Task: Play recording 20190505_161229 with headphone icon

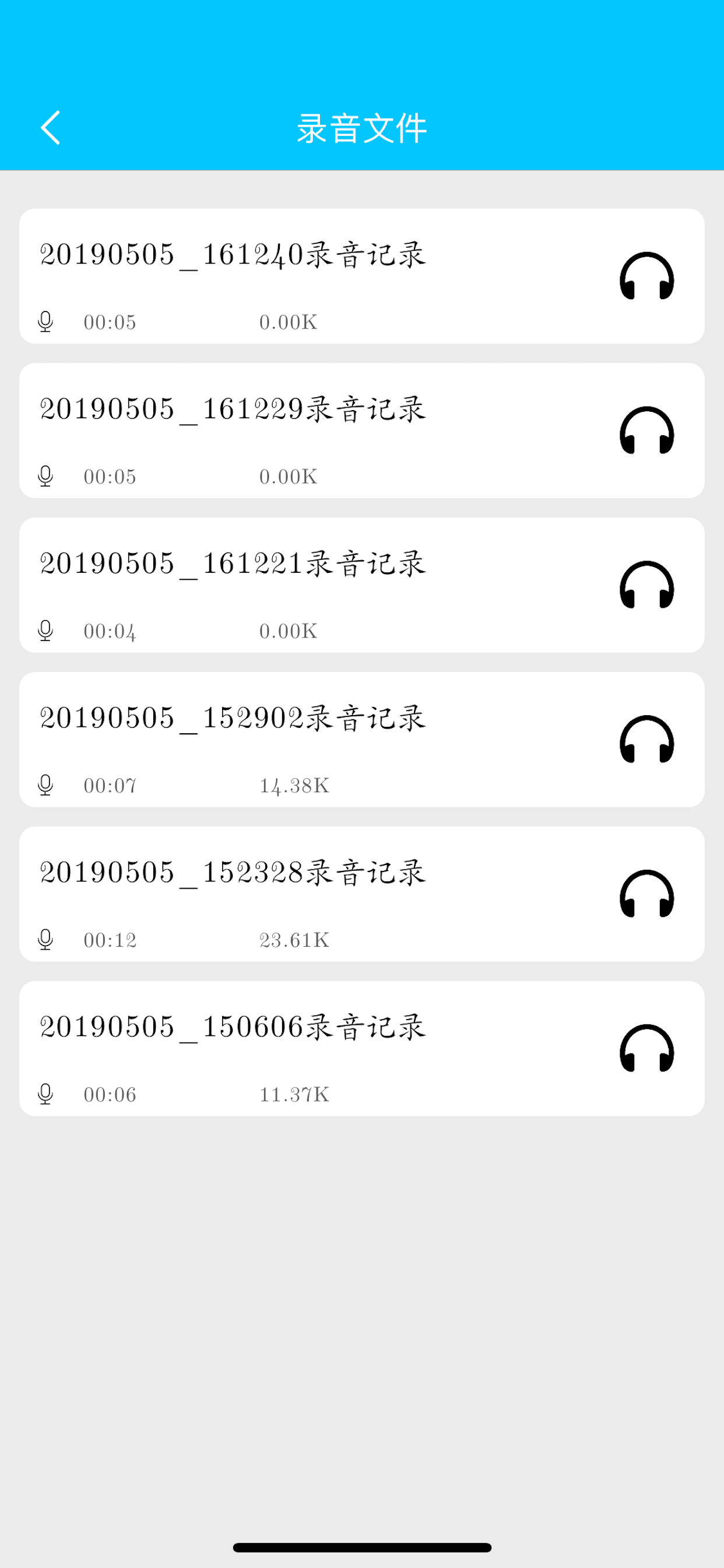Action: [646, 431]
